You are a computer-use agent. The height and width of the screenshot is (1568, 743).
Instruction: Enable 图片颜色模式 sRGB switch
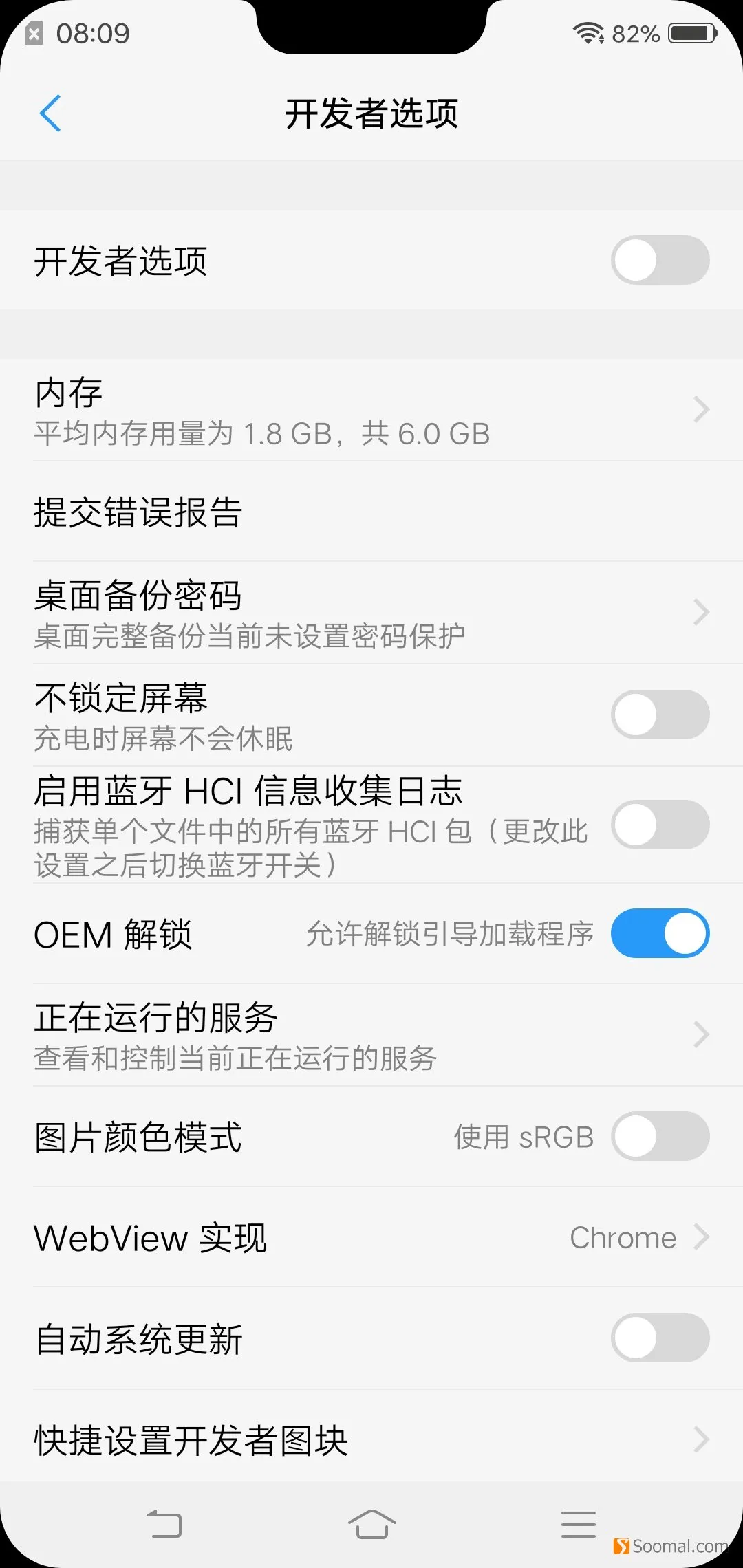pos(660,1136)
